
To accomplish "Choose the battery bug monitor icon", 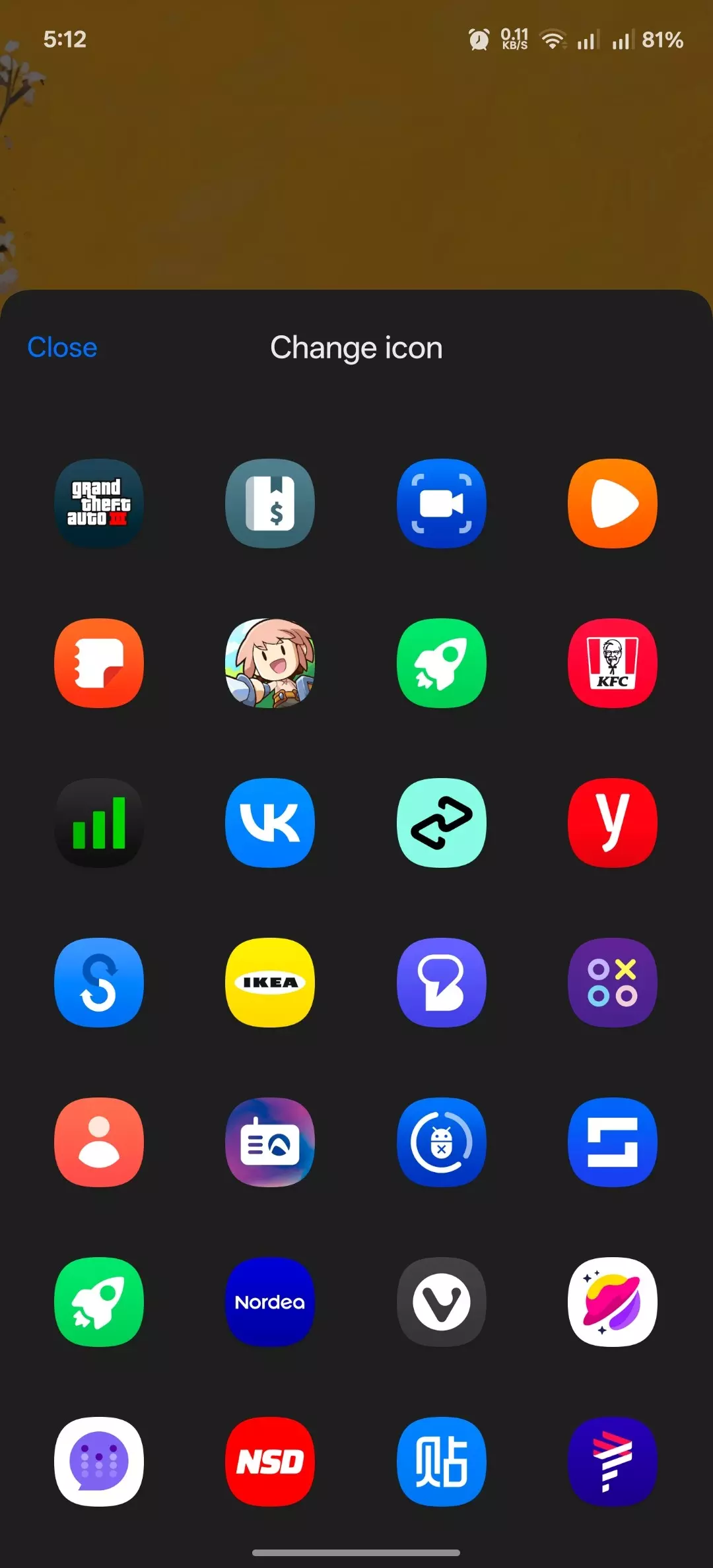I will coord(442,1142).
